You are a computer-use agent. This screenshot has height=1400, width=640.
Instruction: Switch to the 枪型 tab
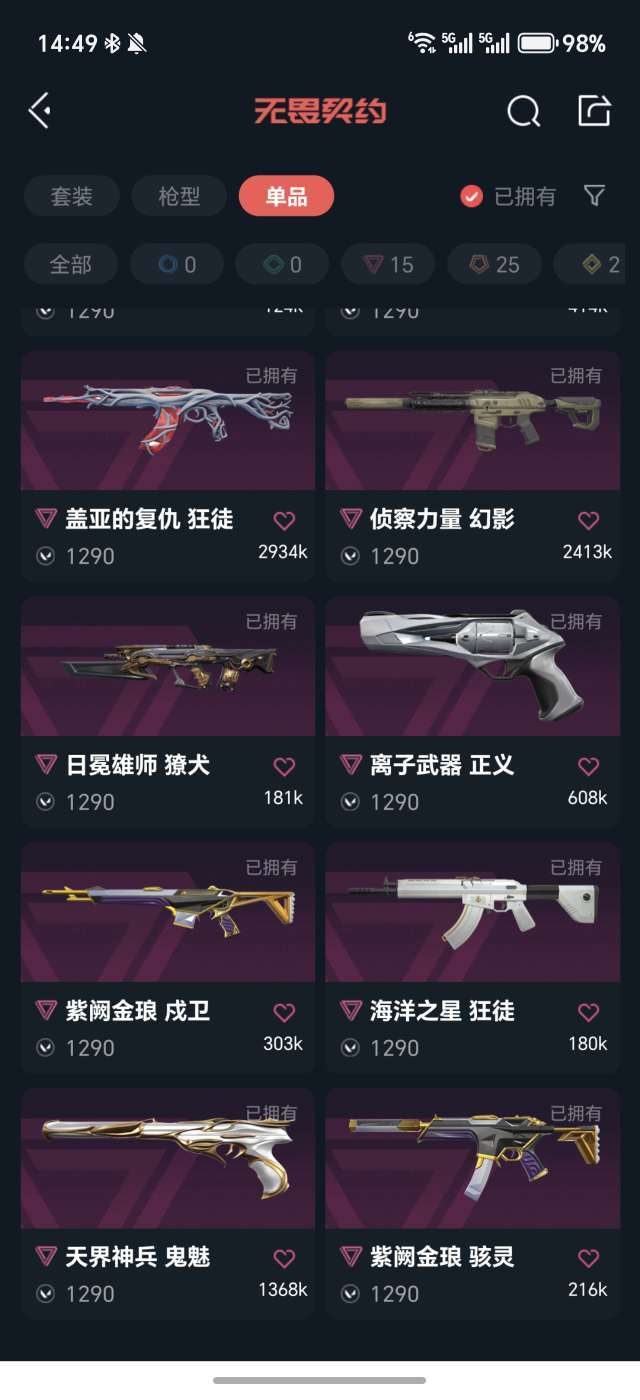[179, 196]
